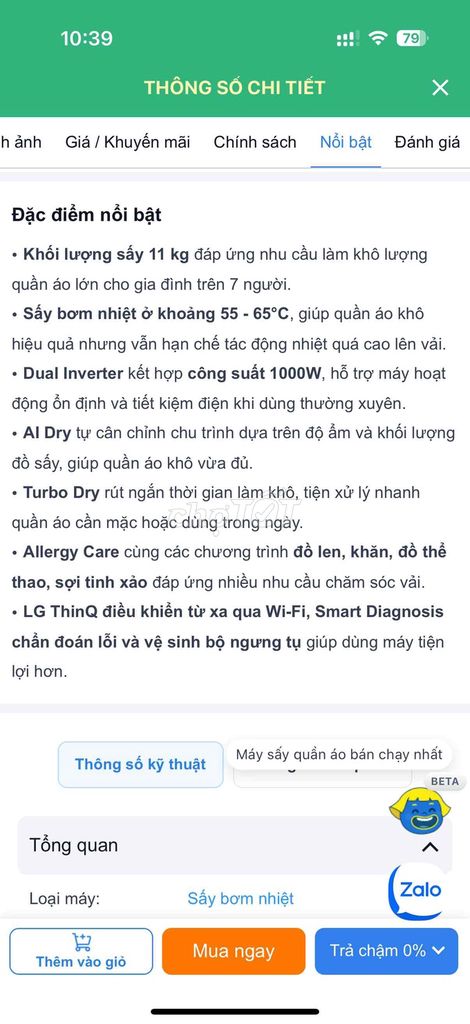The width and height of the screenshot is (470, 1024).
Task: Tap Thêm vào giỏ to add to cart
Action: pos(81,952)
